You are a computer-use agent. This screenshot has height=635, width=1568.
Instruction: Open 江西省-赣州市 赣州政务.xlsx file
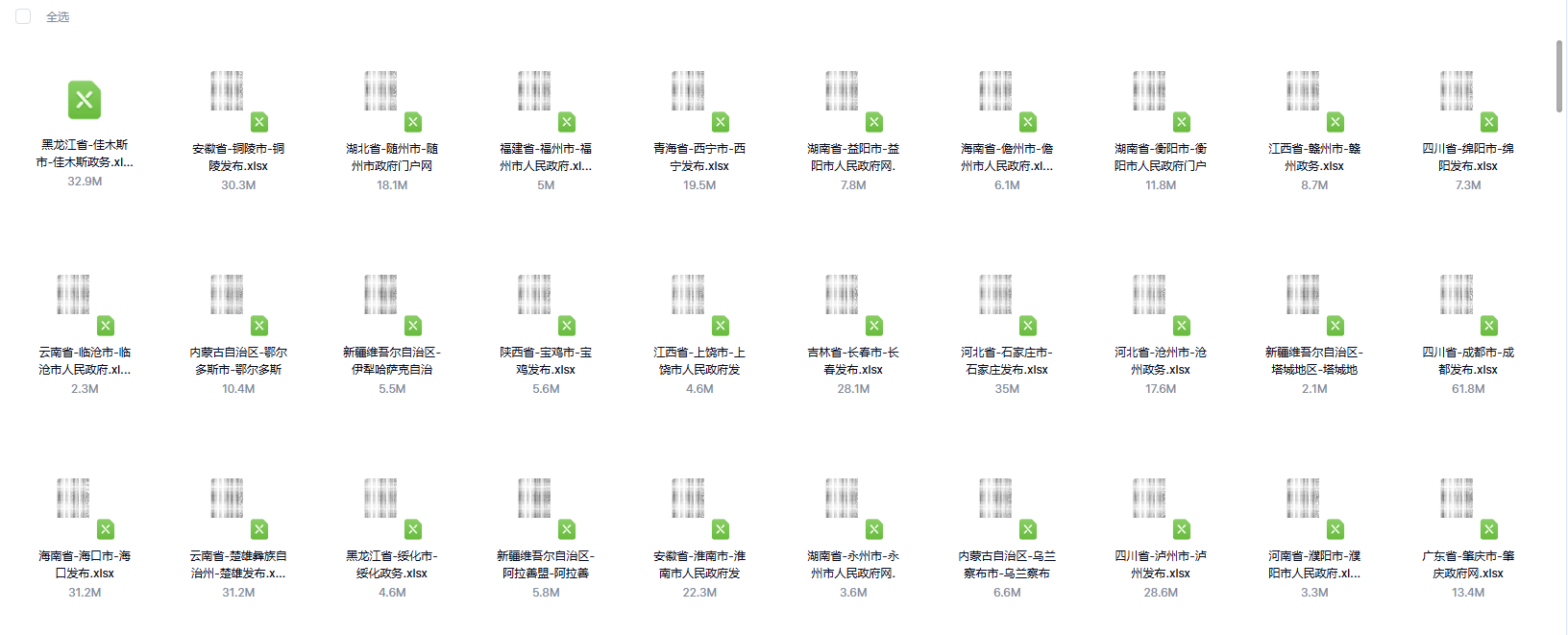point(1314,101)
